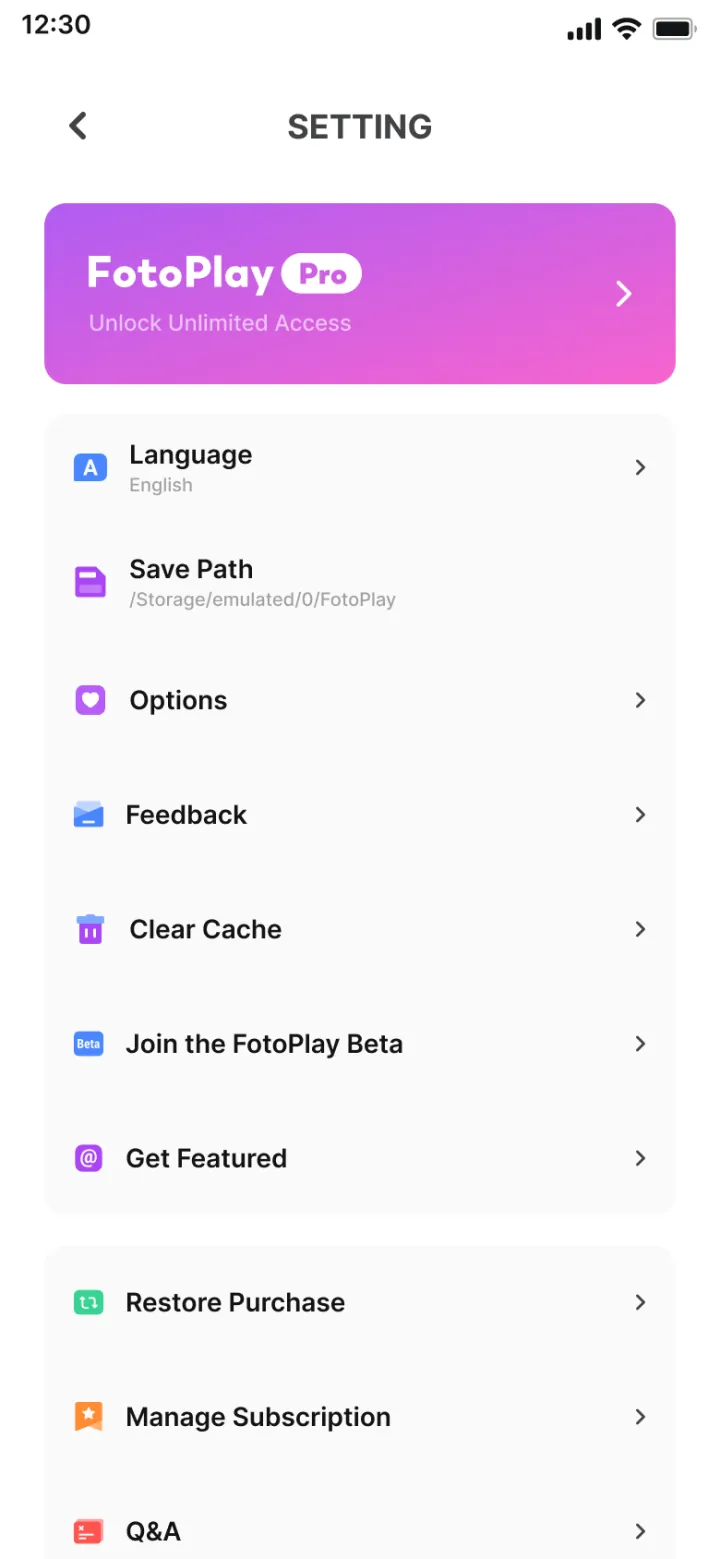720x1559 pixels.
Task: Go back using the top-left arrow
Action: click(78, 126)
